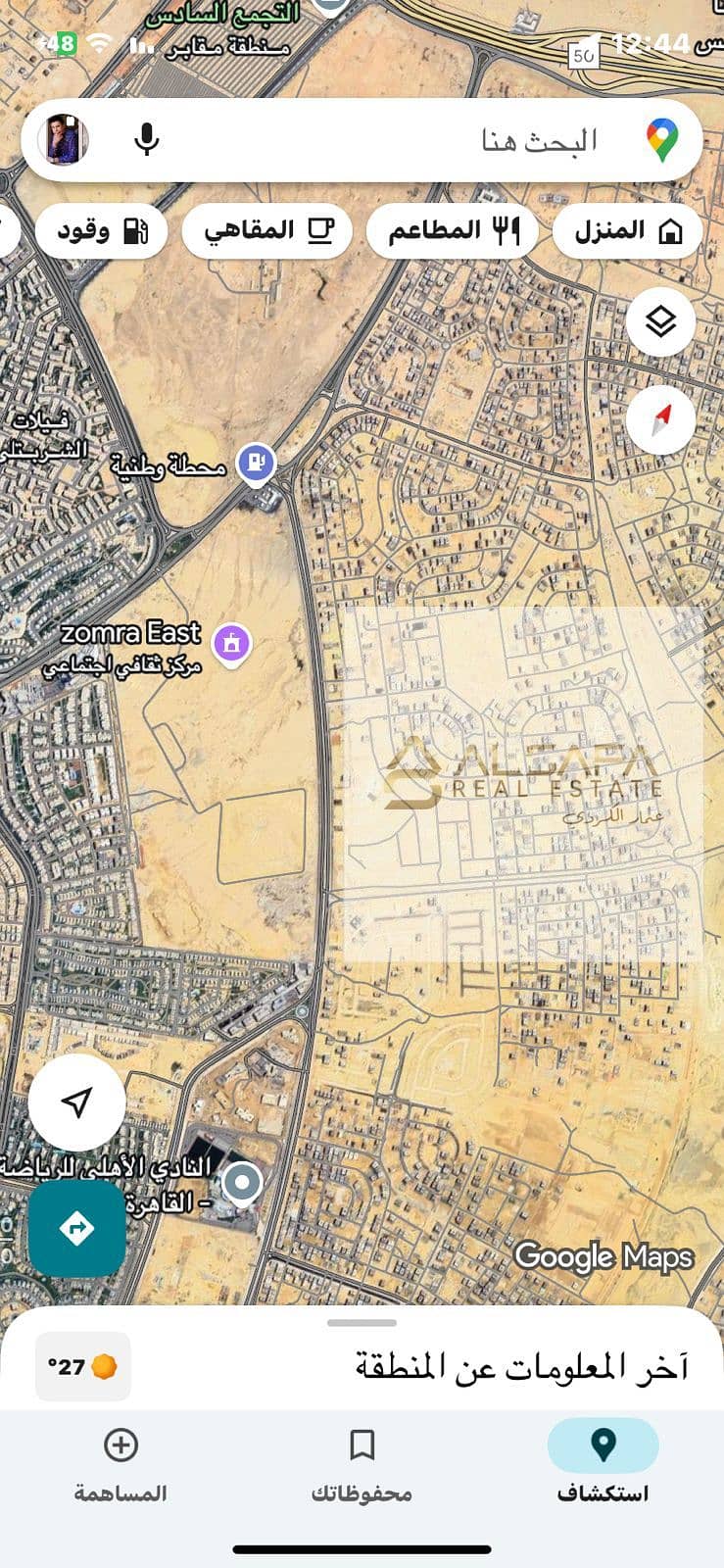Select the المقاهي (Cafes) chip

point(266,231)
